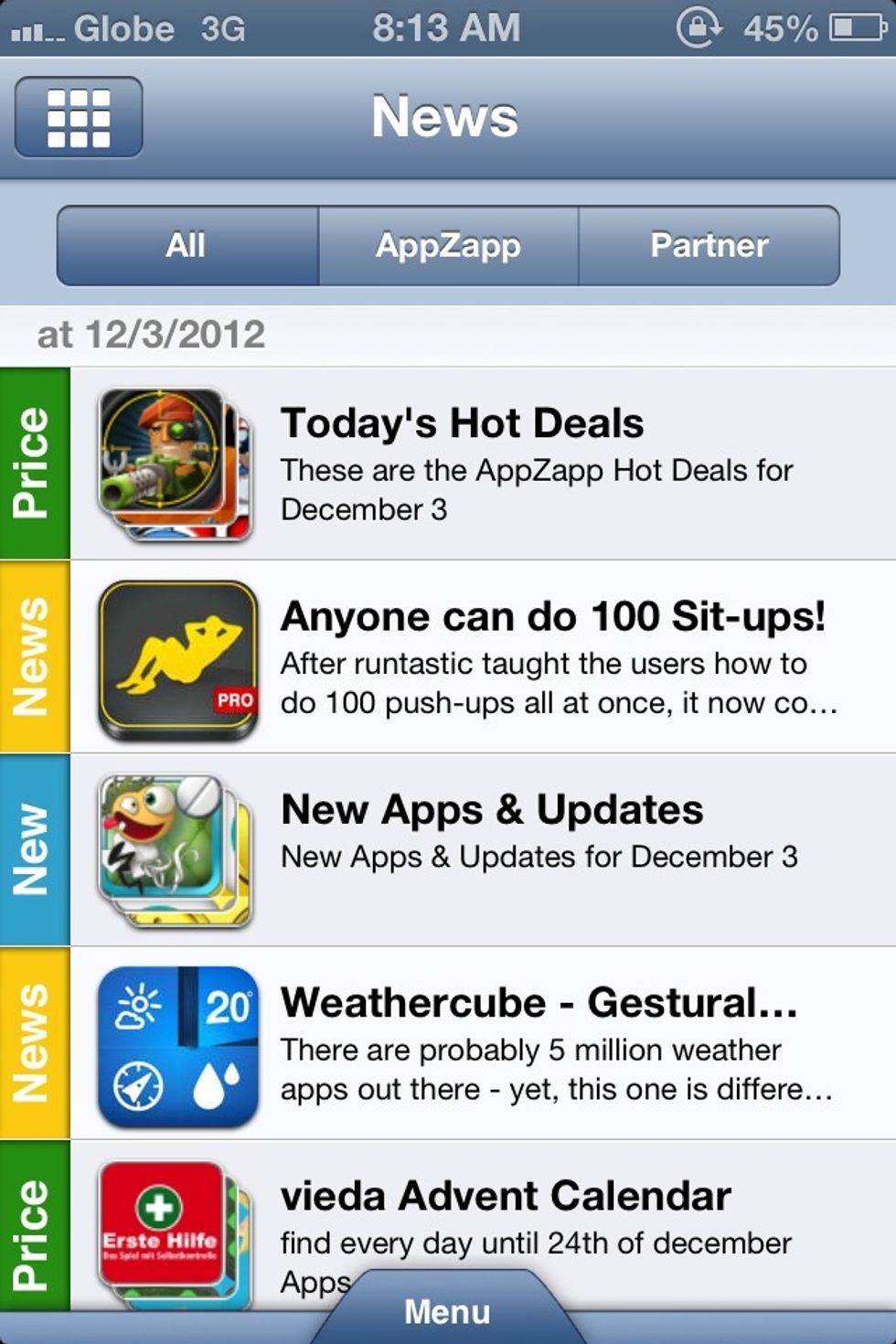This screenshot has height=1344, width=896.
Task: Open the grid menu icon
Action: [79, 117]
